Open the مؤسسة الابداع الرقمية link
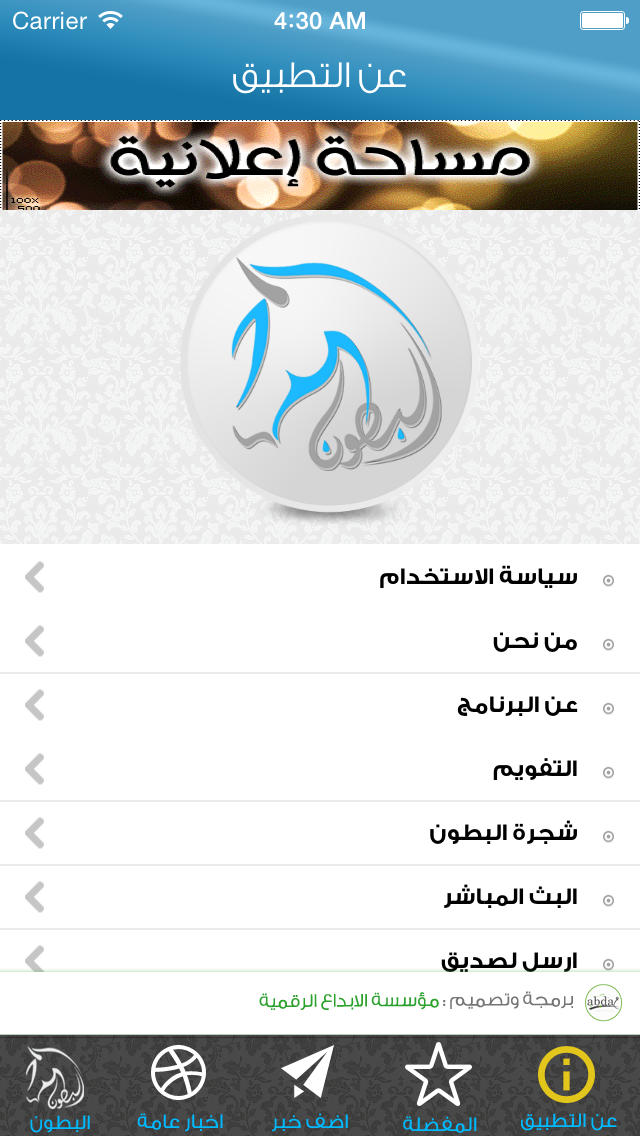The height and width of the screenshot is (1136, 640). [x=349, y=1001]
